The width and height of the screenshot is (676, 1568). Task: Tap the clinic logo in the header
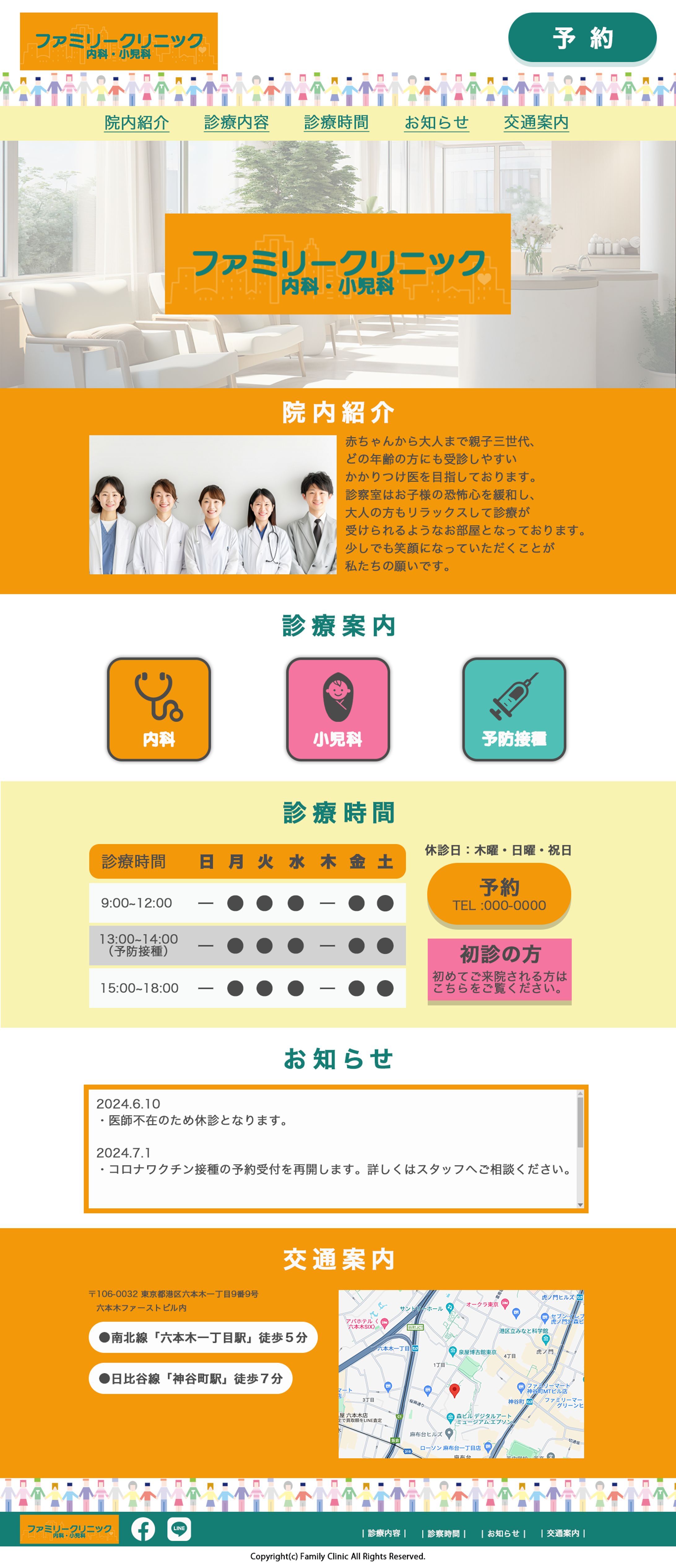(x=119, y=41)
